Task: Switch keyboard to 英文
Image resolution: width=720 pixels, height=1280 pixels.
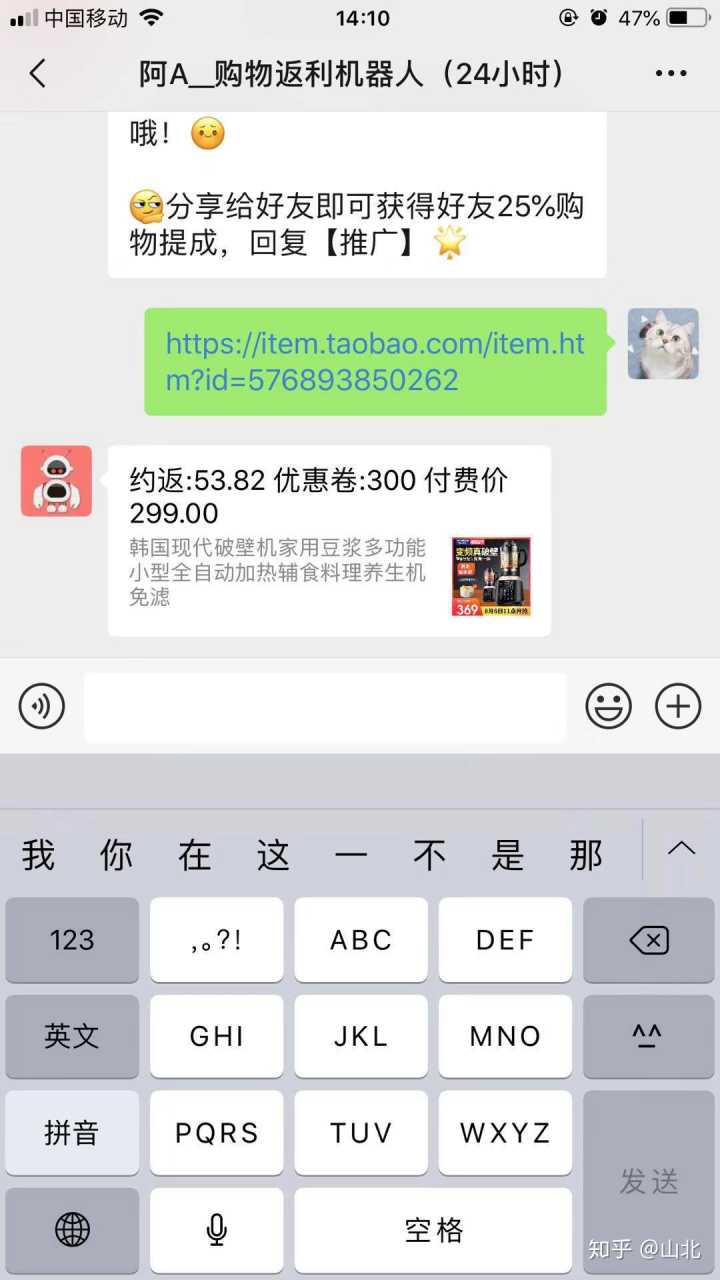Action: point(72,1036)
